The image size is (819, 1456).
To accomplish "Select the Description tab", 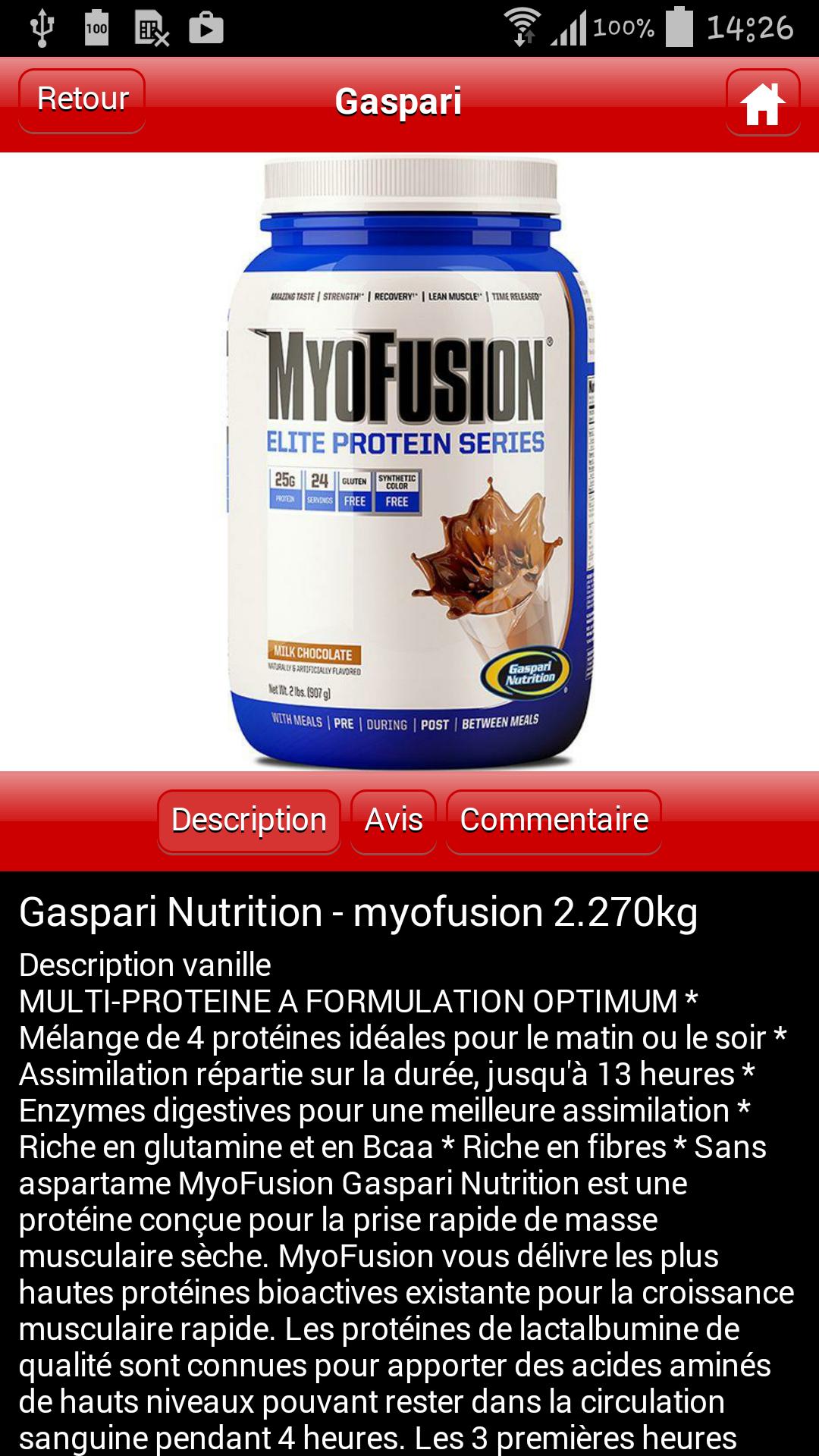I will pos(248,820).
